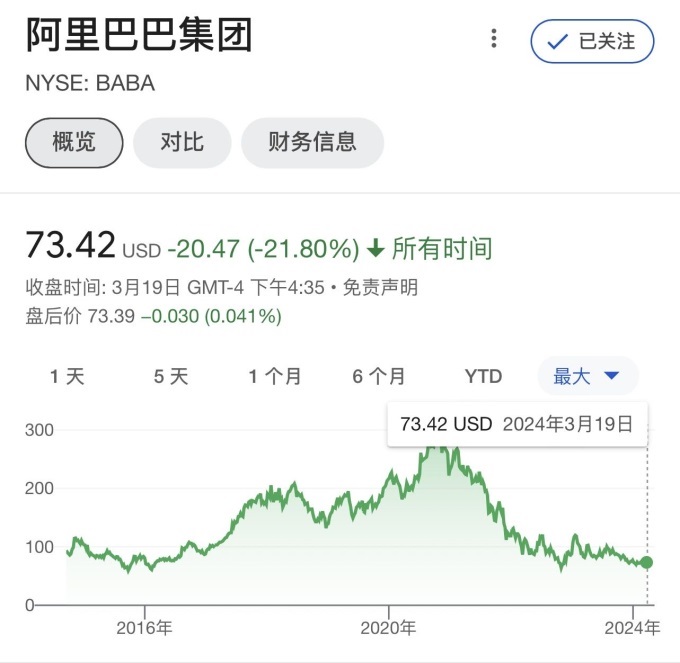Select the 5 天 chart range
This screenshot has width=680, height=663.
coord(171,377)
